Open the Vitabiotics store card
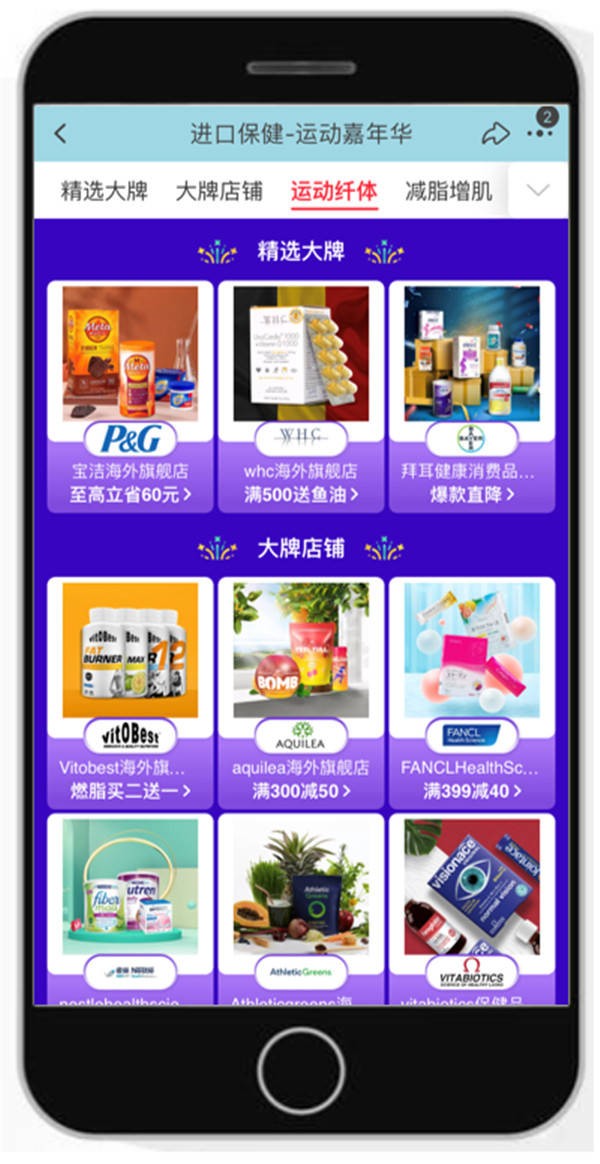 click(471, 905)
